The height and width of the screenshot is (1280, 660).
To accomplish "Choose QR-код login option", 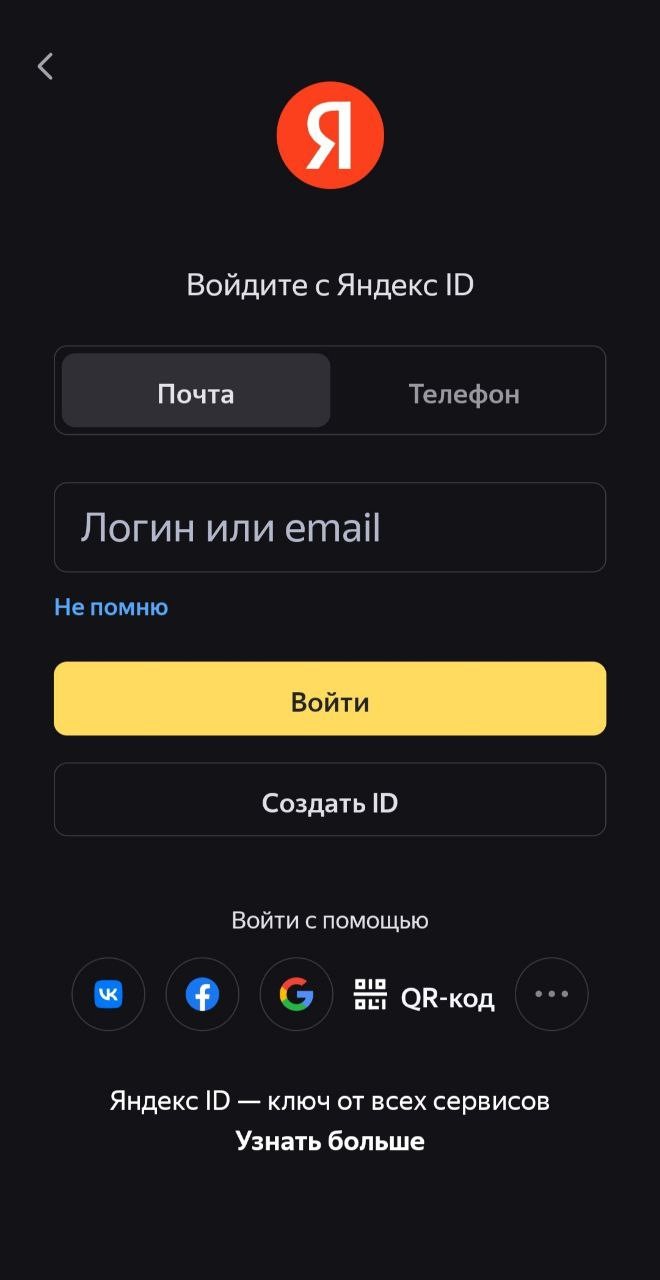I will tap(424, 996).
